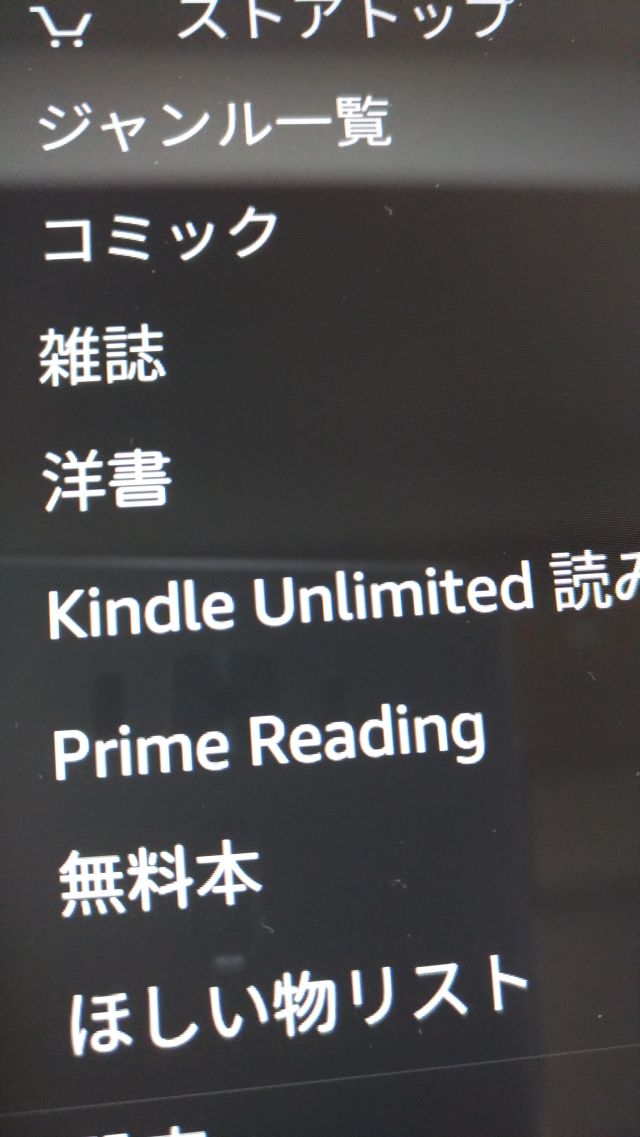Select コミック from the menu
640x1137 pixels.
pyautogui.click(x=161, y=233)
